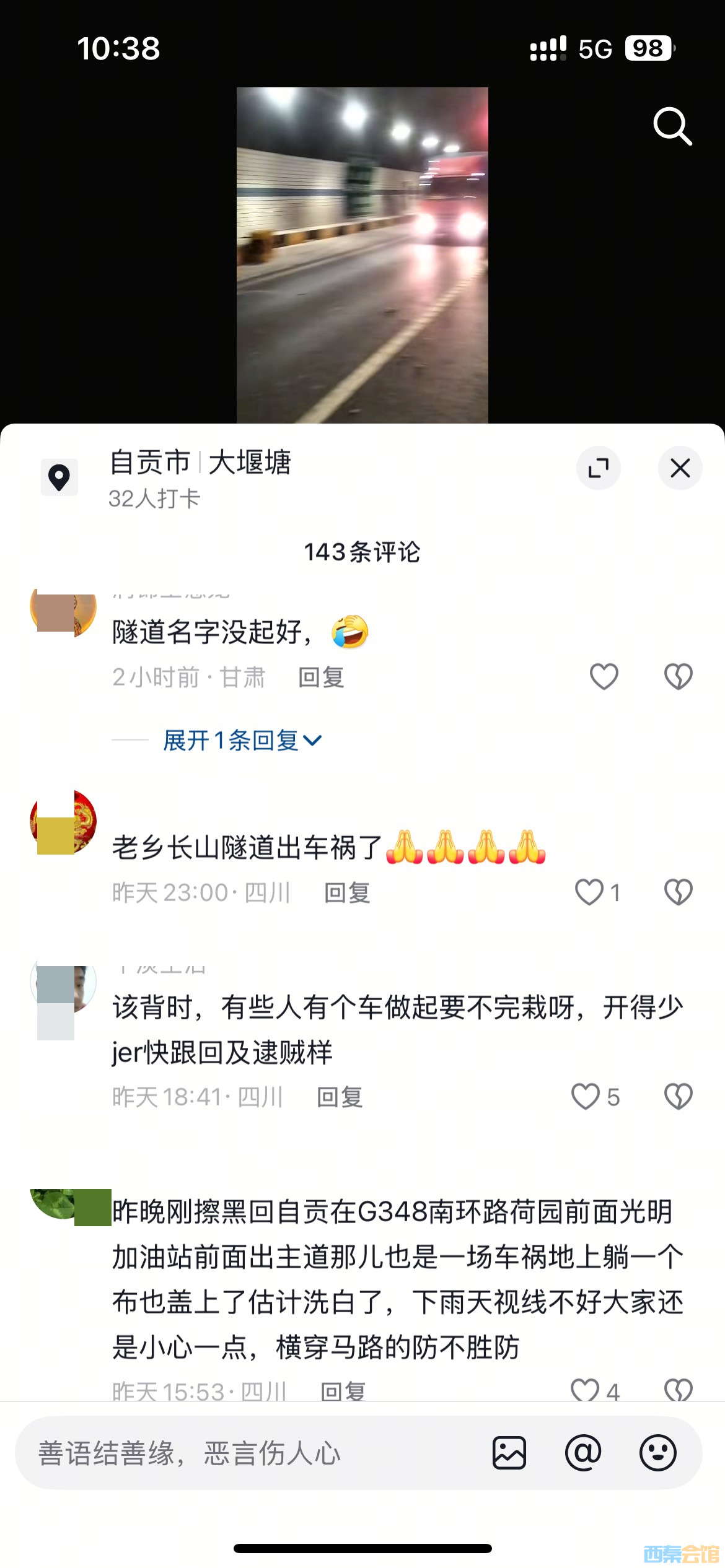Tap the video to pause playback
The height and width of the screenshot is (1568, 725).
click(x=362, y=255)
